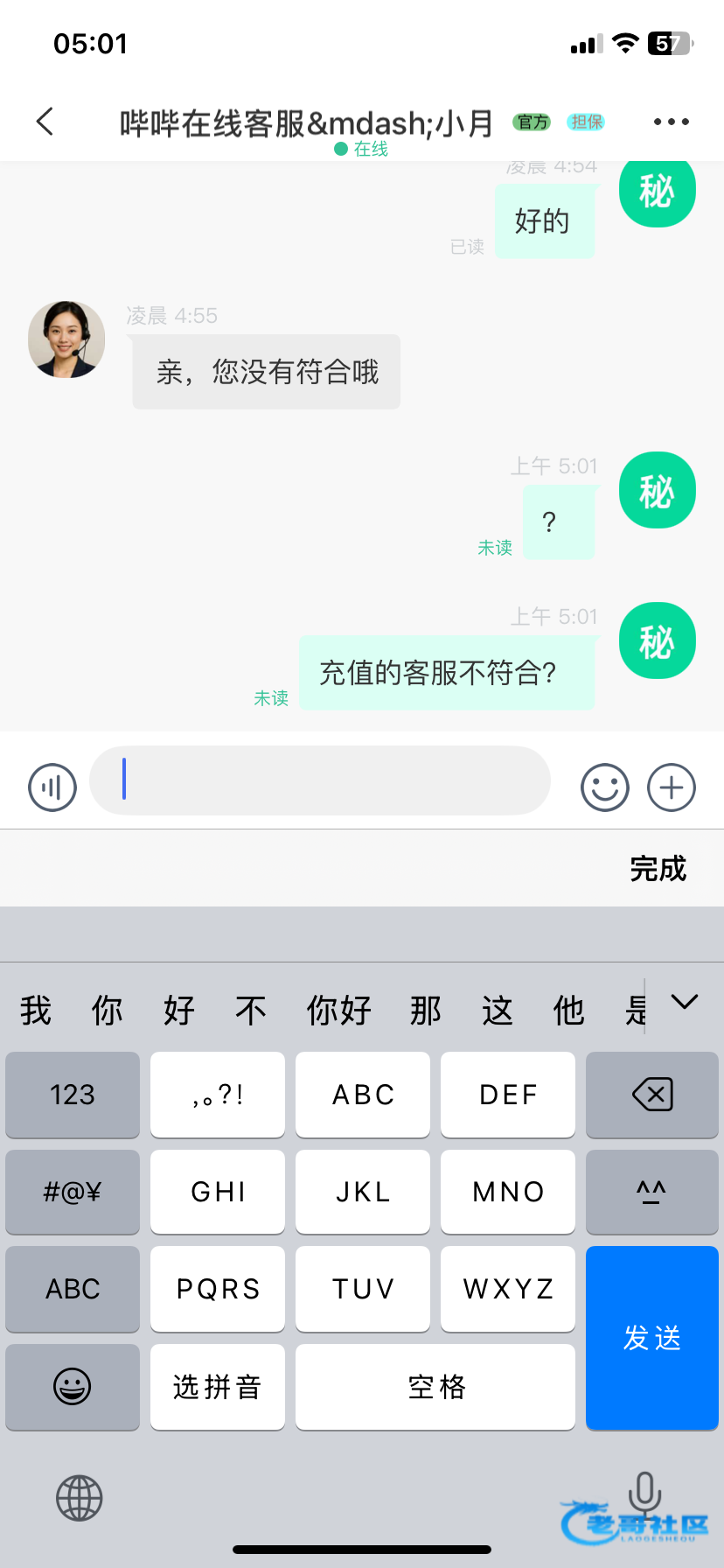The width and height of the screenshot is (724, 1568).
Task: Switch to the #@¥ symbols keyboard
Action: [73, 1191]
